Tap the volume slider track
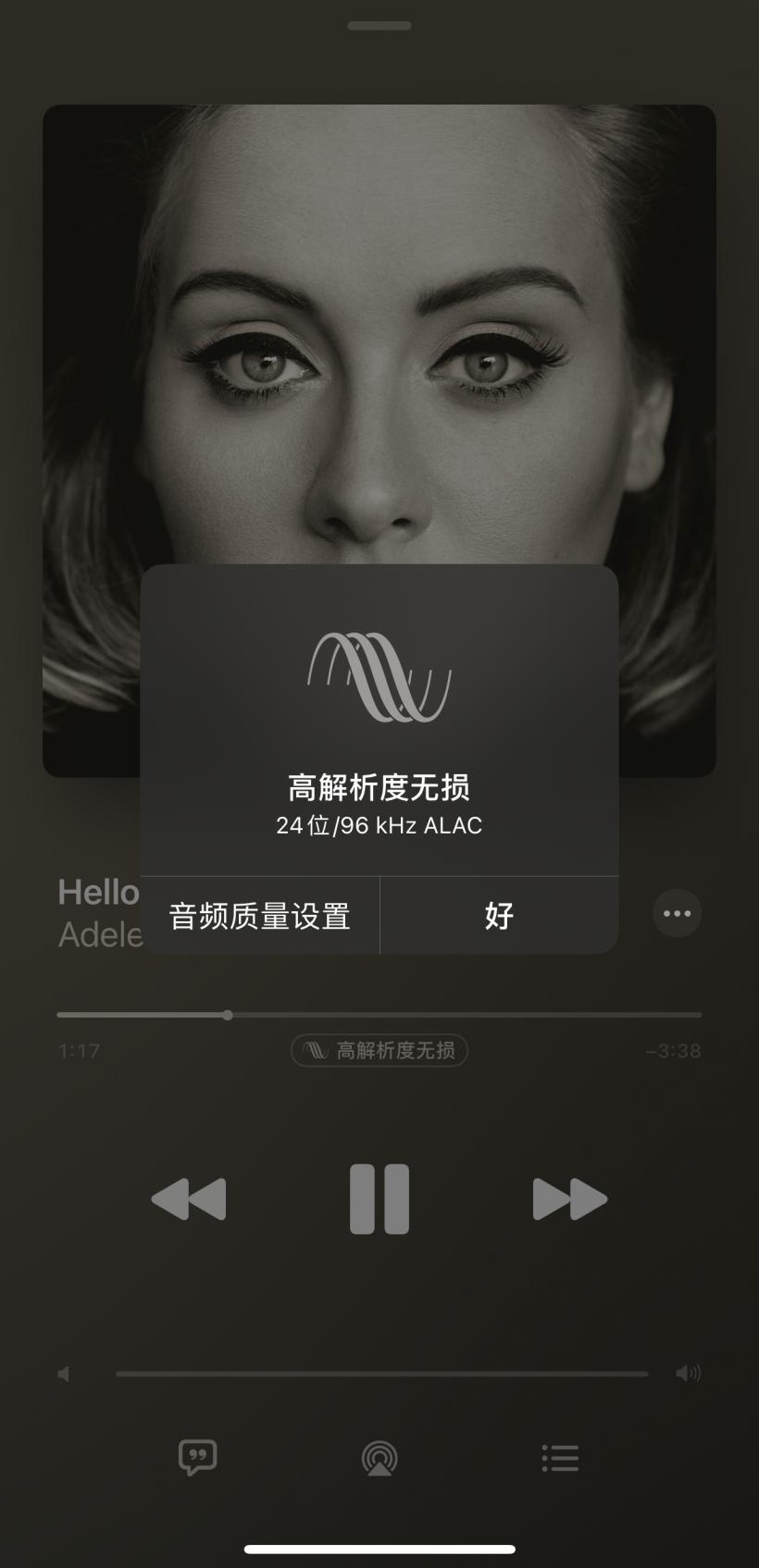 [379, 1374]
